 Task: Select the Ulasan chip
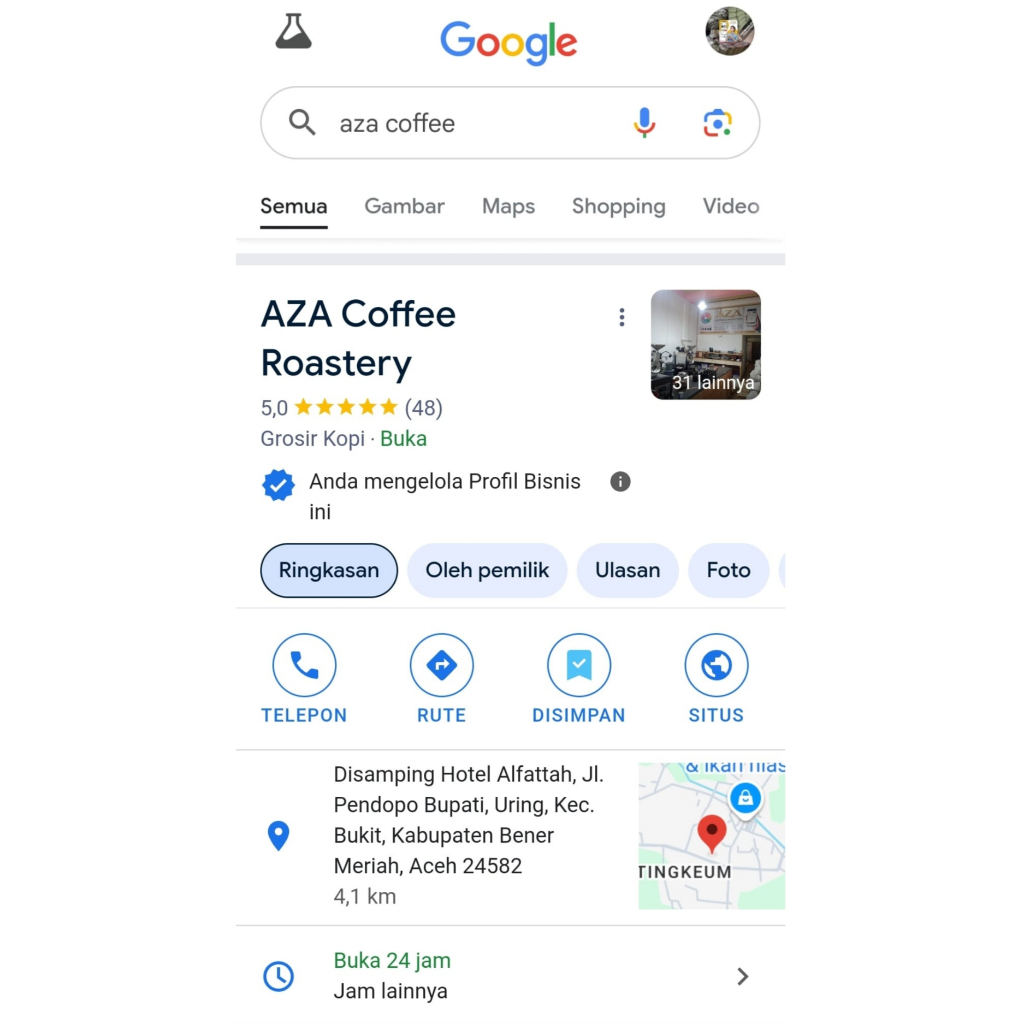point(627,571)
